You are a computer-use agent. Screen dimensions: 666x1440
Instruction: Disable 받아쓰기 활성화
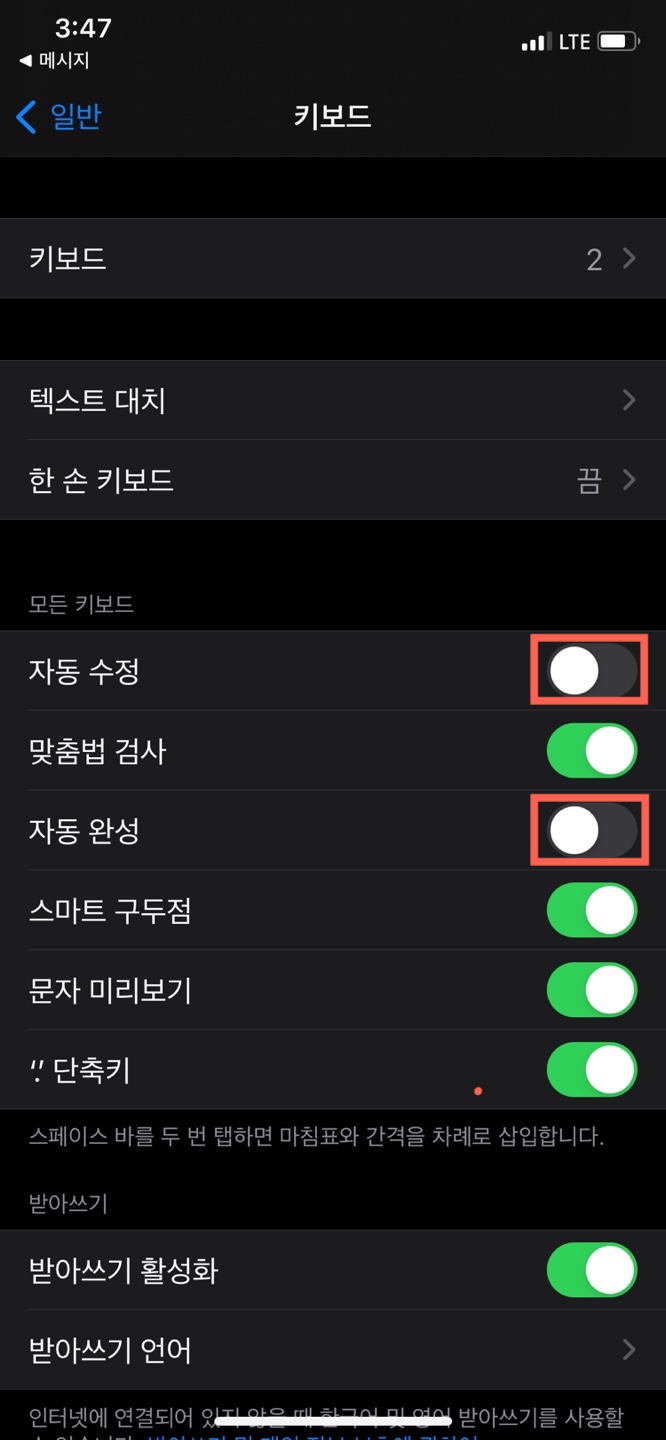[x=591, y=1271]
